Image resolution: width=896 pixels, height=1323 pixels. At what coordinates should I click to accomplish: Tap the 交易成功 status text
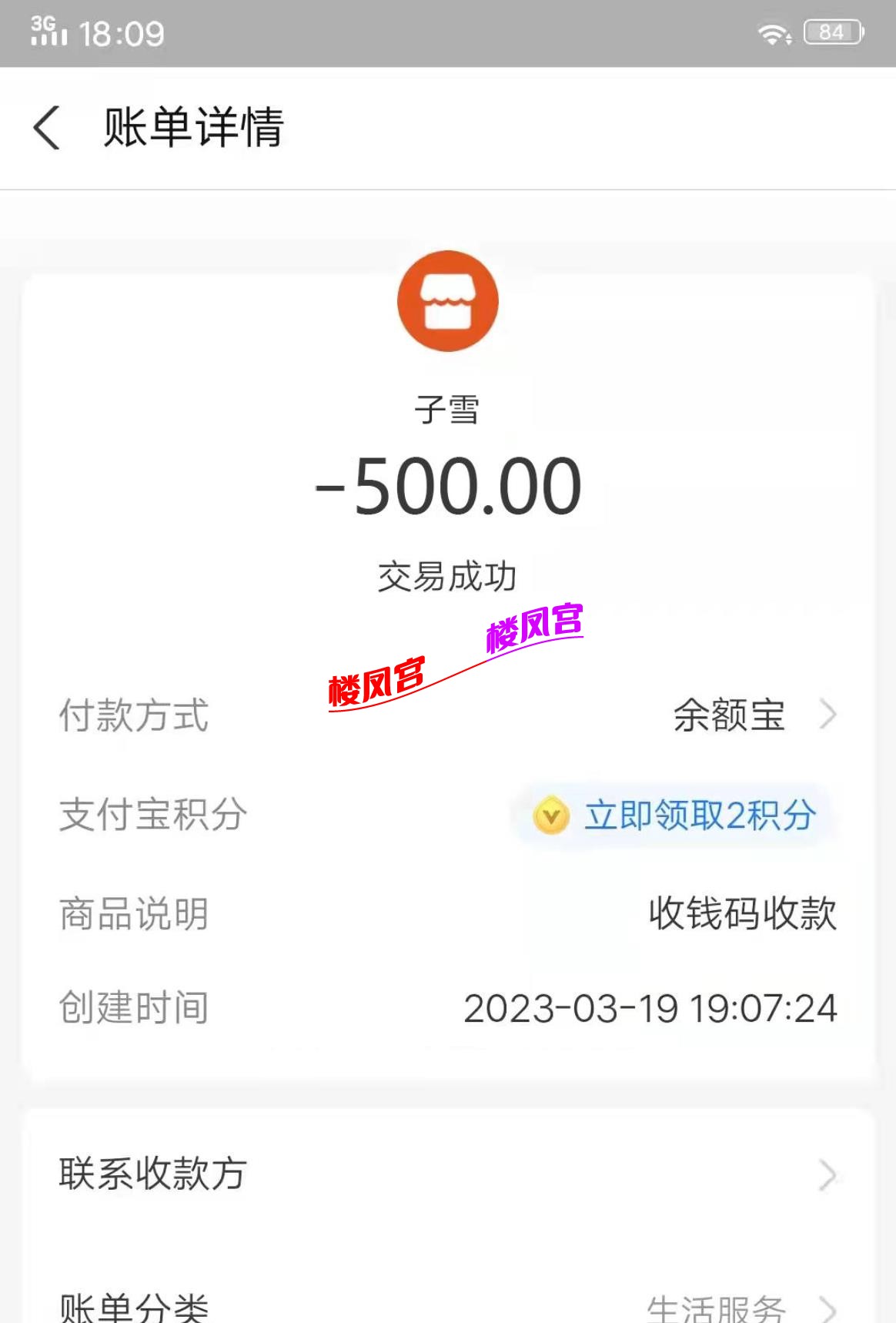click(448, 574)
